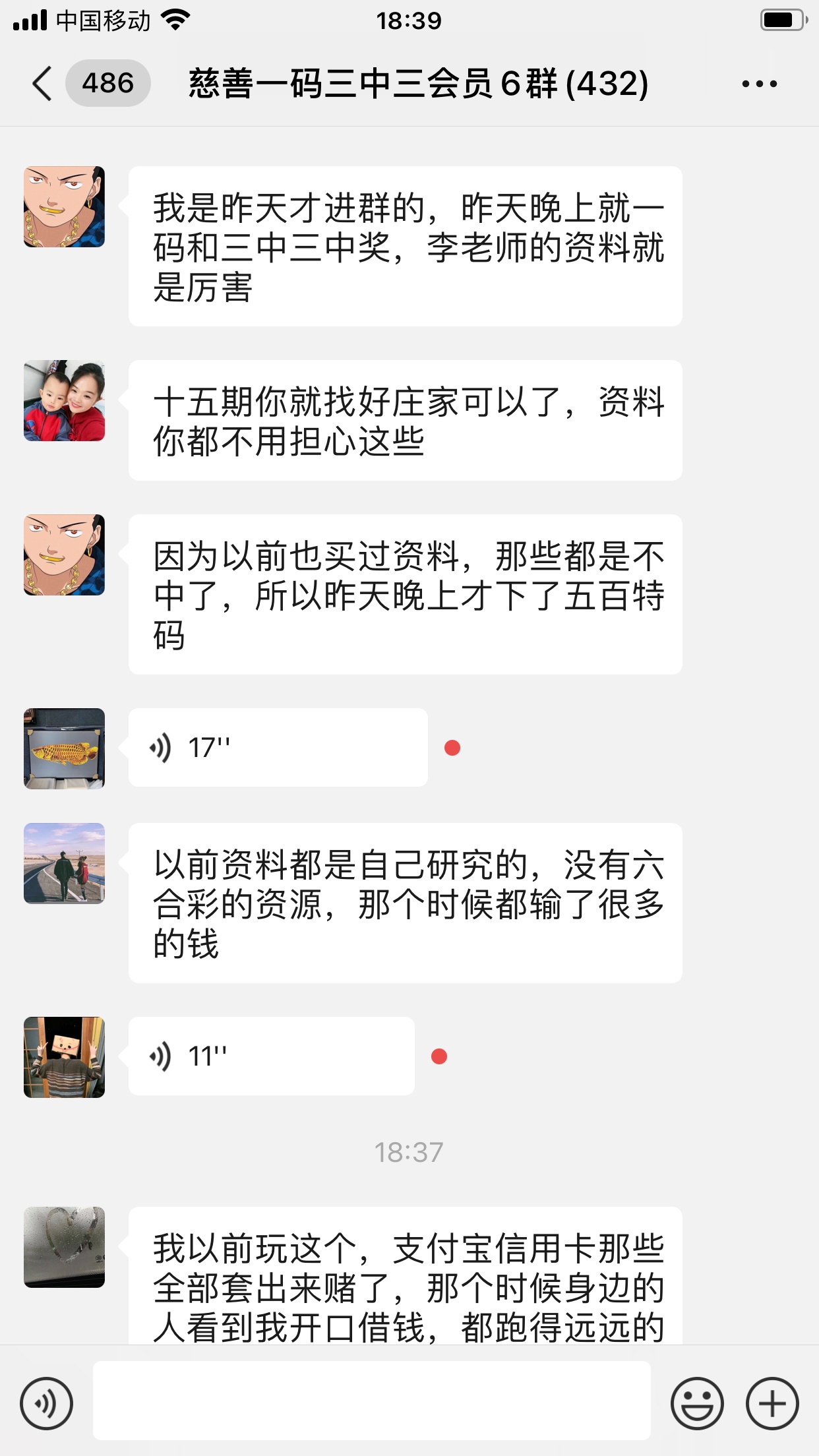View profile of the box-head figure avatar
Viewport: 819px width, 1456px height.
point(64,1057)
